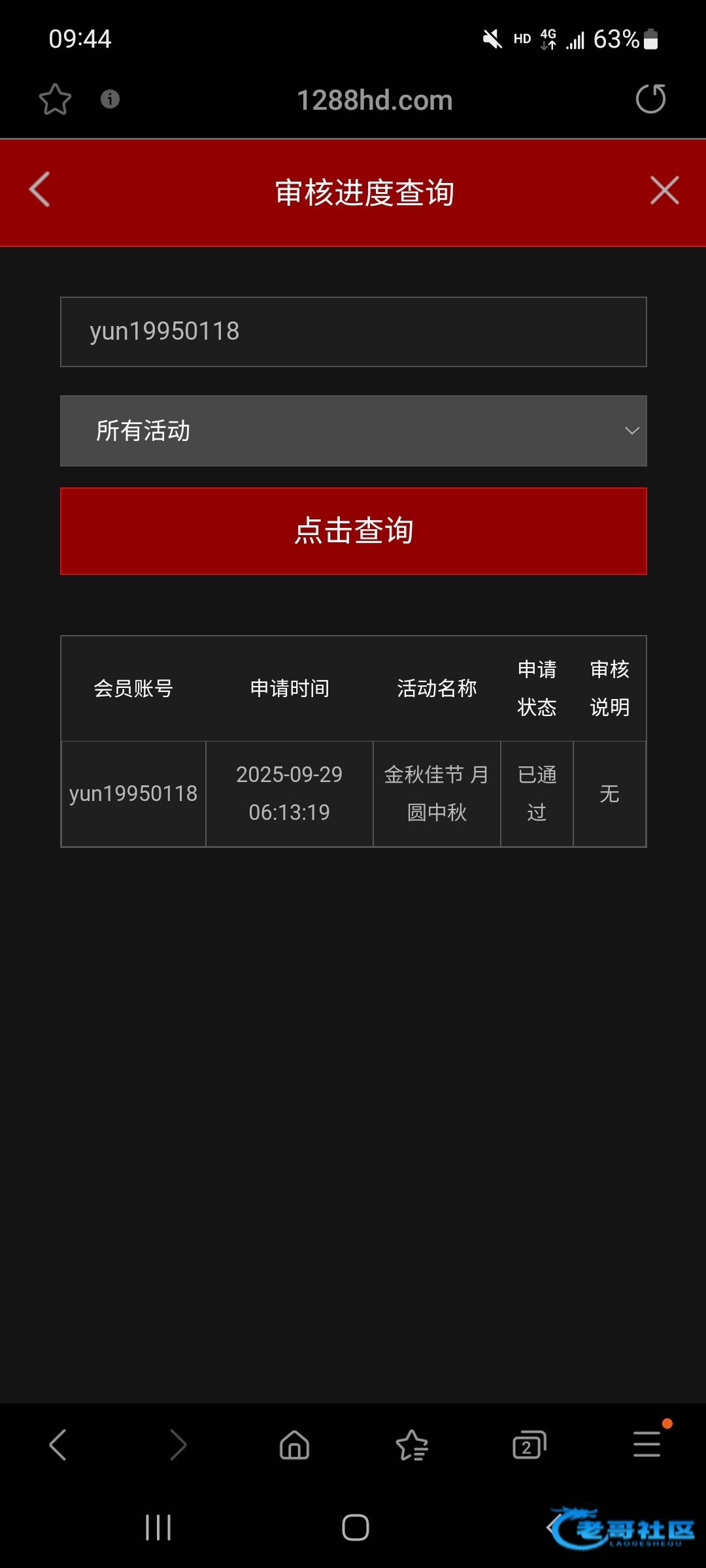Tap the system home button
The width and height of the screenshot is (706, 1568).
356,1527
